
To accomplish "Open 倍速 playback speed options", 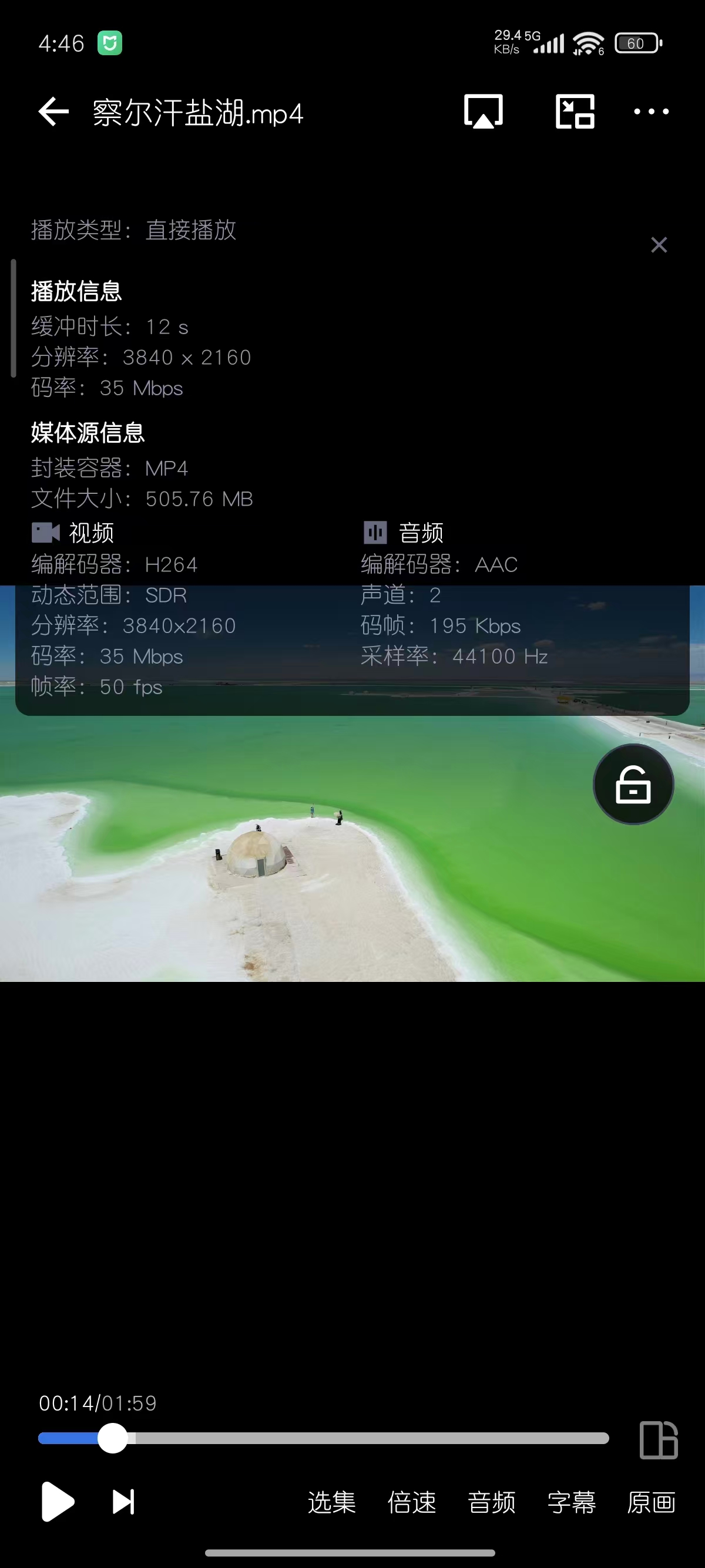I will pos(412,1502).
